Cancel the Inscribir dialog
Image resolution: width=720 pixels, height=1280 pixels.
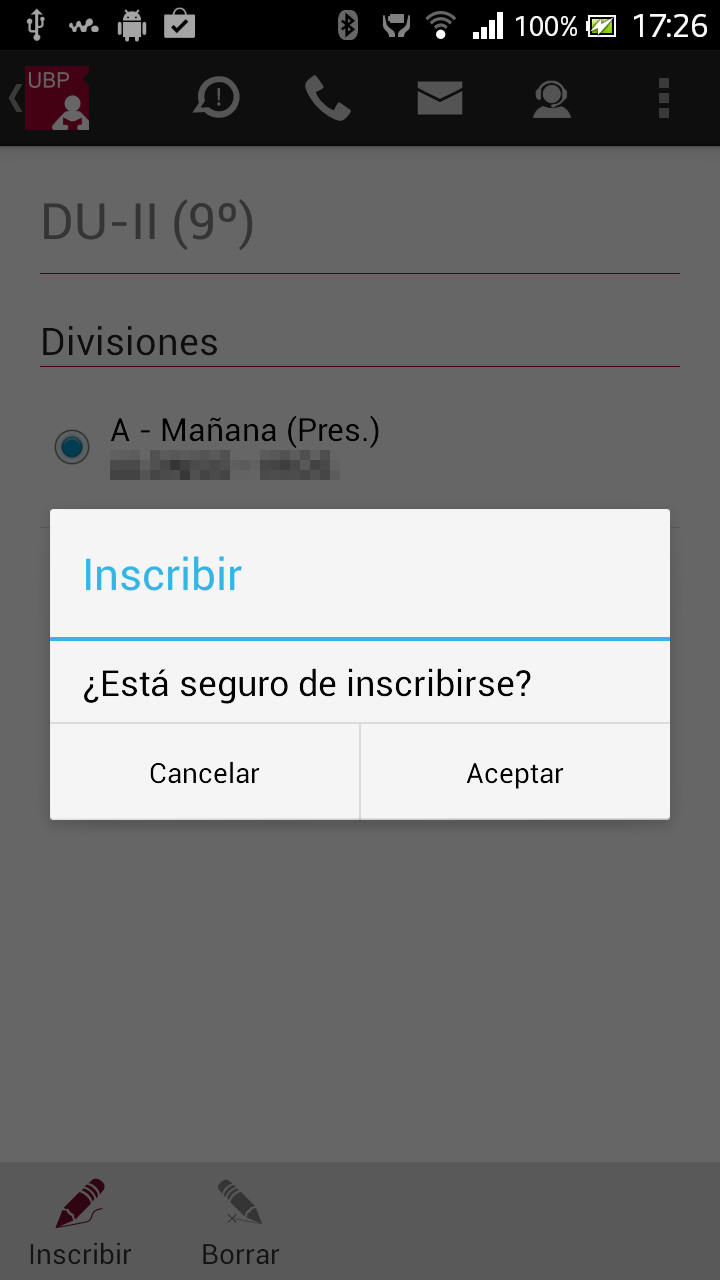[x=204, y=773]
